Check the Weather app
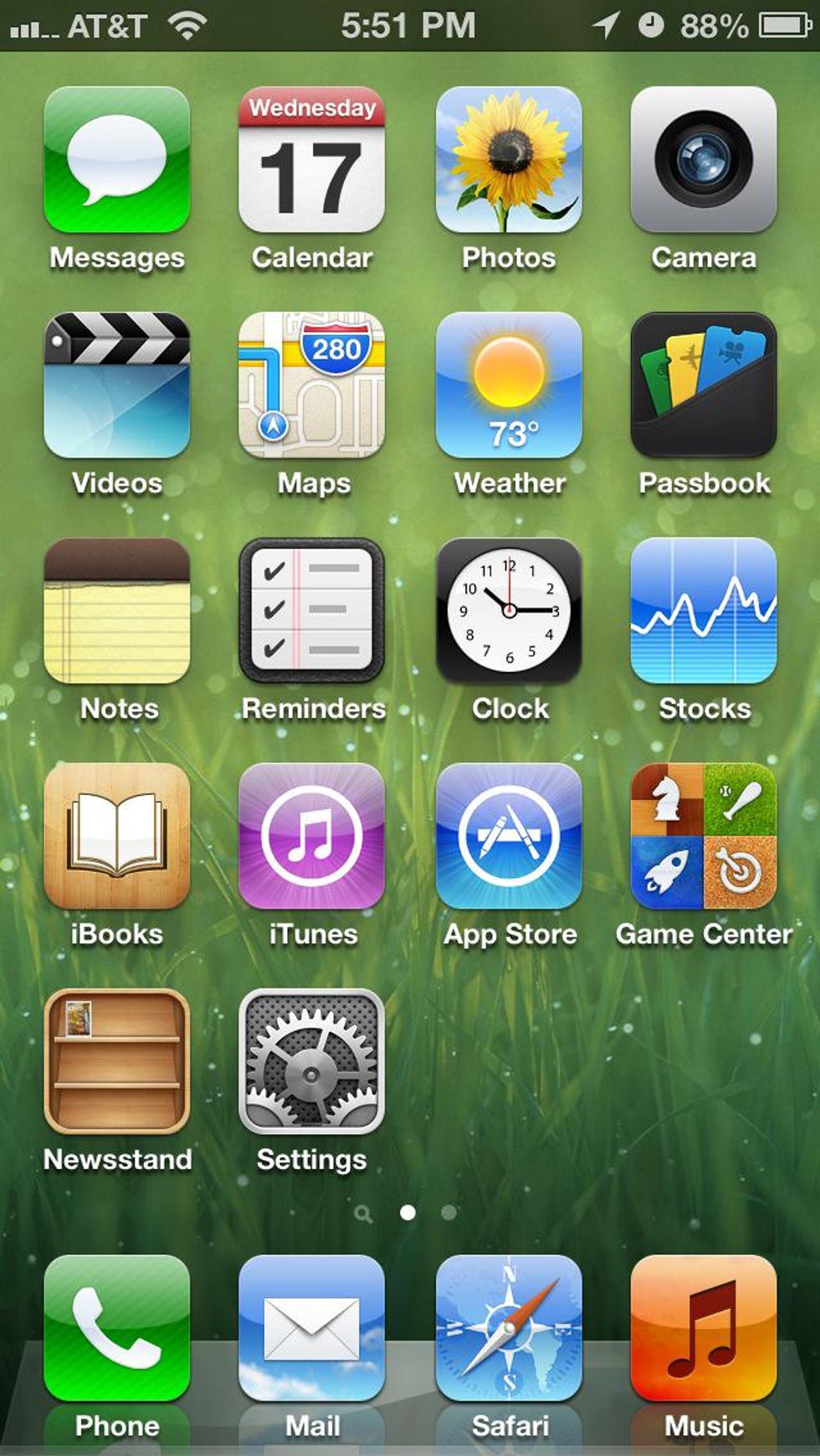Image resolution: width=820 pixels, height=1456 pixels. 509,385
